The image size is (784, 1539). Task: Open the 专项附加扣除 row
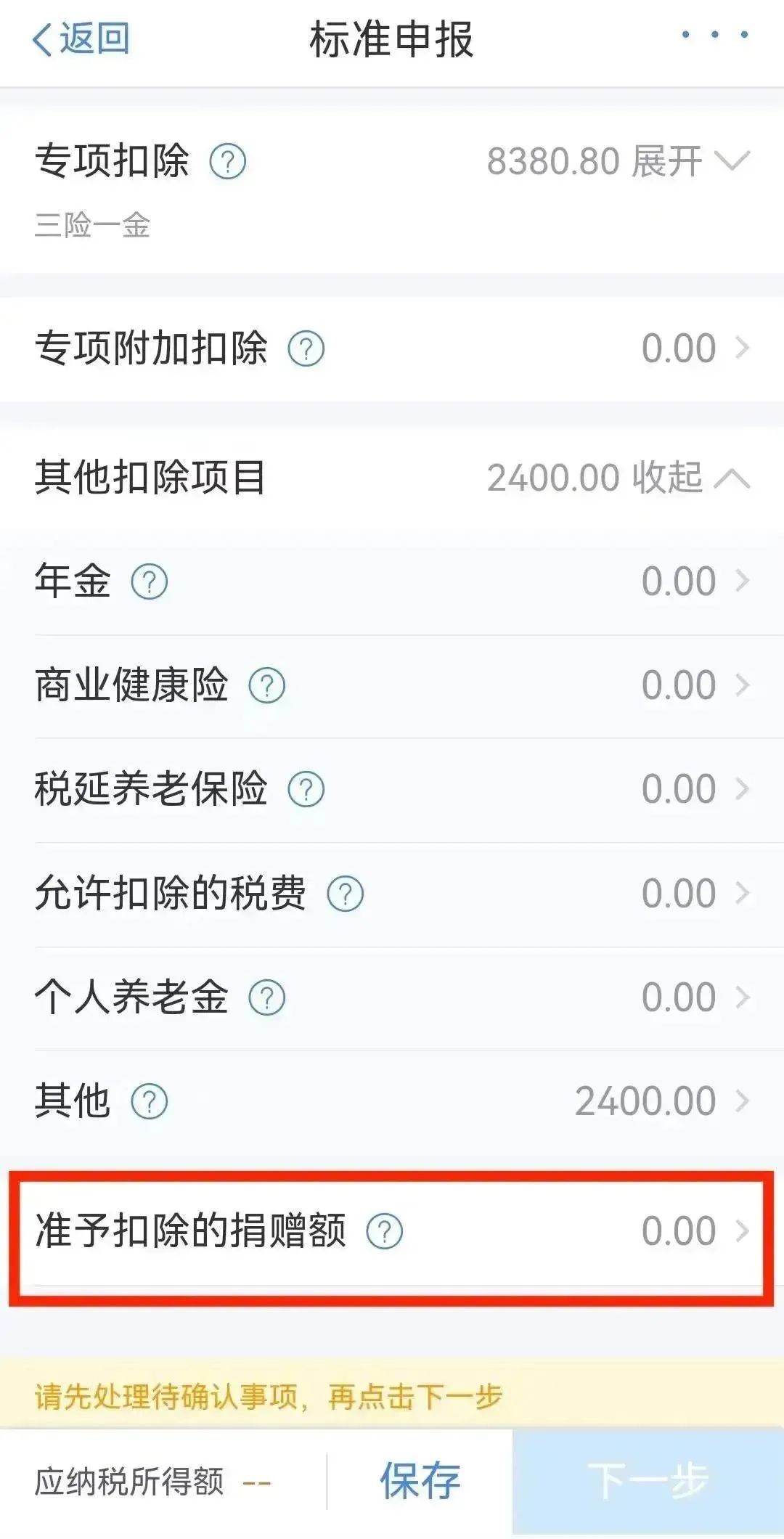pyautogui.click(x=392, y=348)
